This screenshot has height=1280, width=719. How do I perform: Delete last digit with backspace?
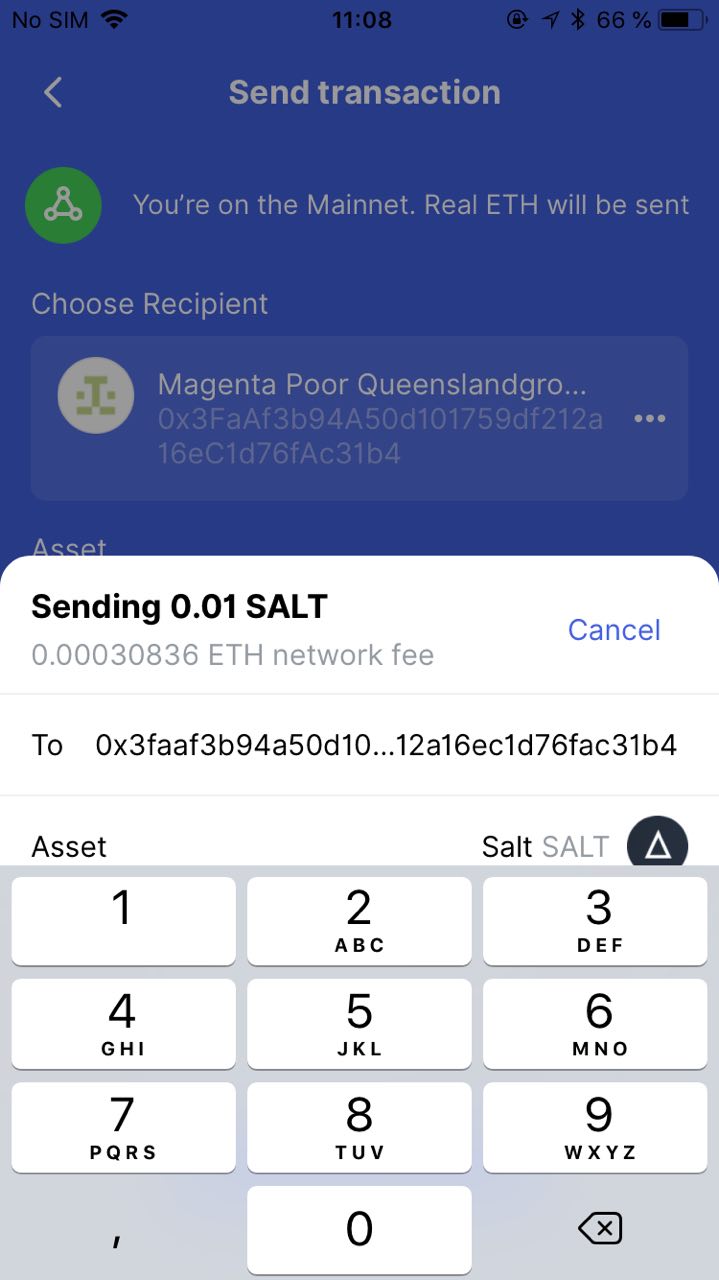[x=599, y=1228]
